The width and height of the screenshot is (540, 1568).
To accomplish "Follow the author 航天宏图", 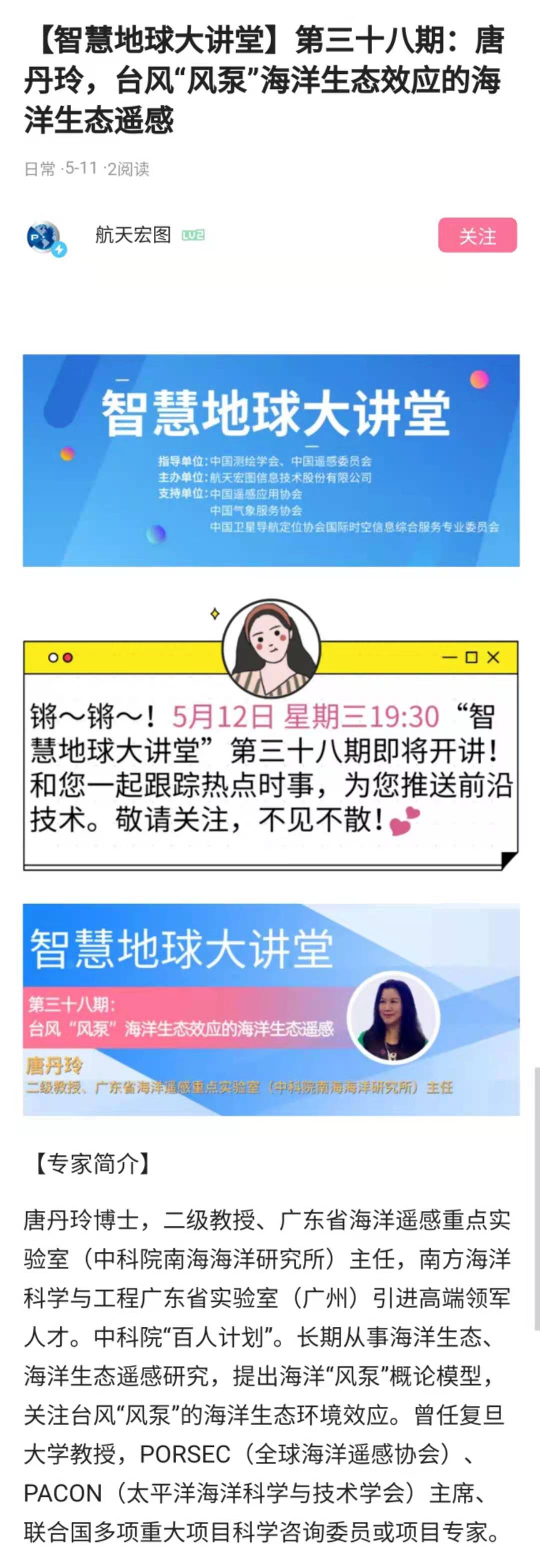I will 477,235.
